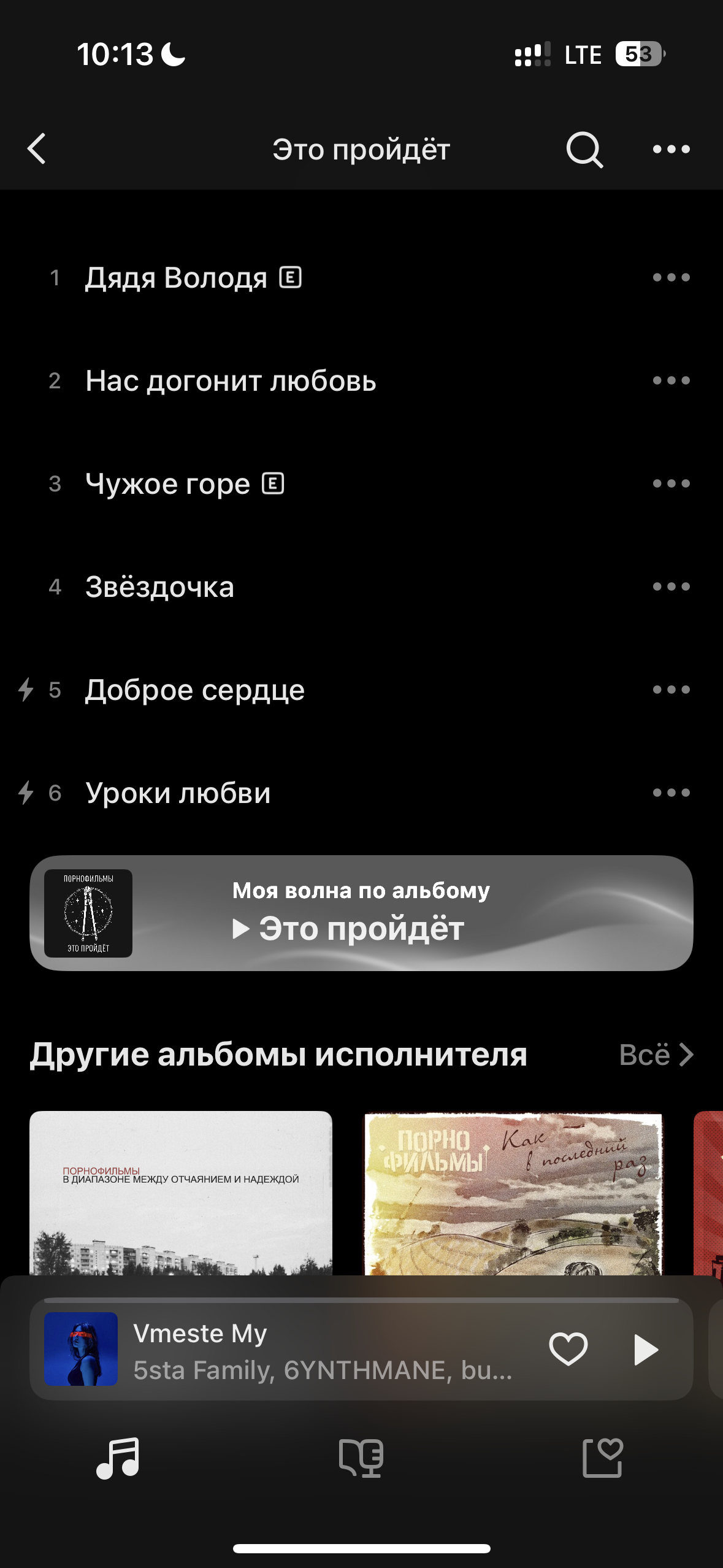
Task: Open search in the top bar
Action: coord(584,149)
